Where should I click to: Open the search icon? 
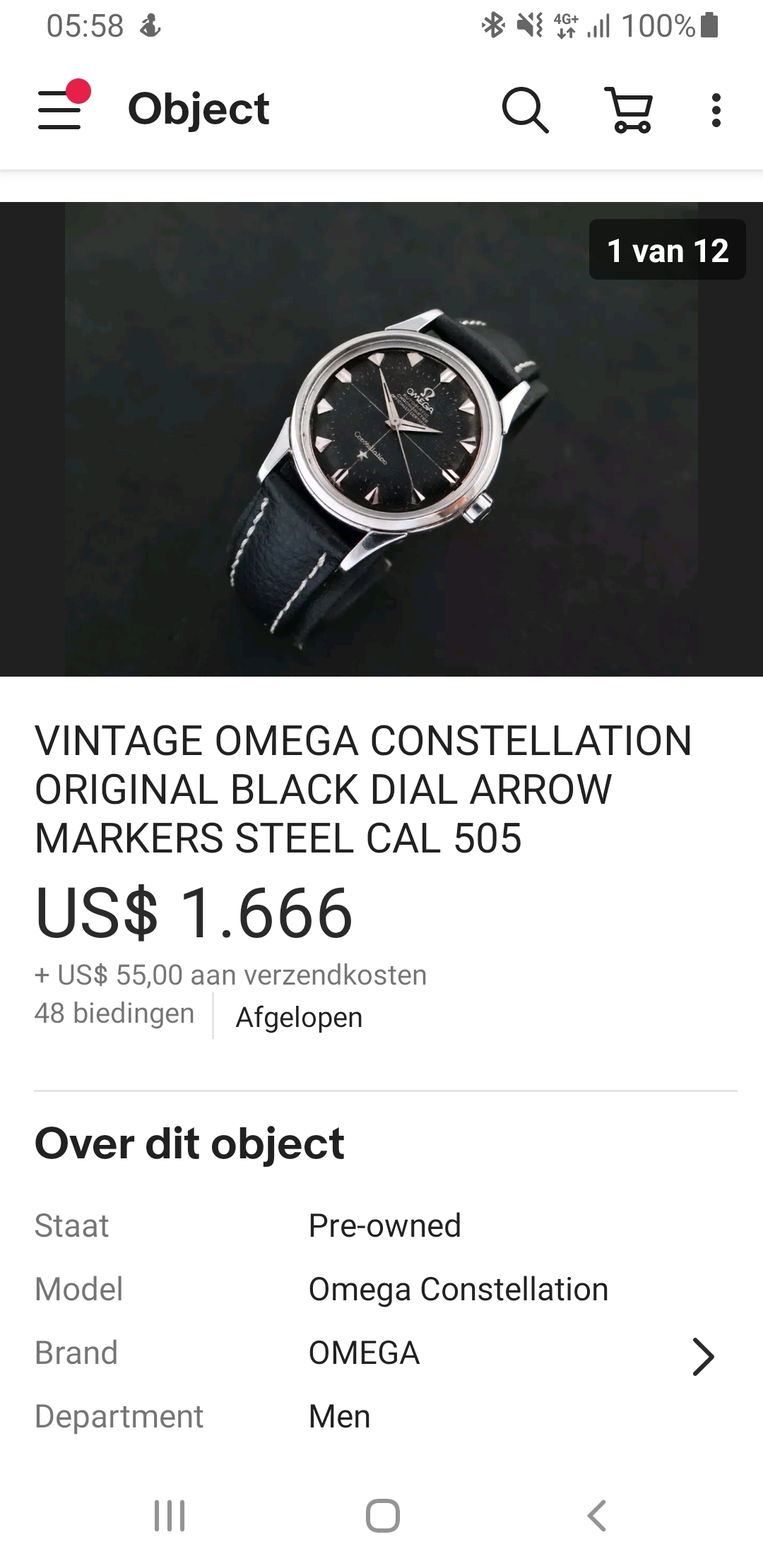525,110
